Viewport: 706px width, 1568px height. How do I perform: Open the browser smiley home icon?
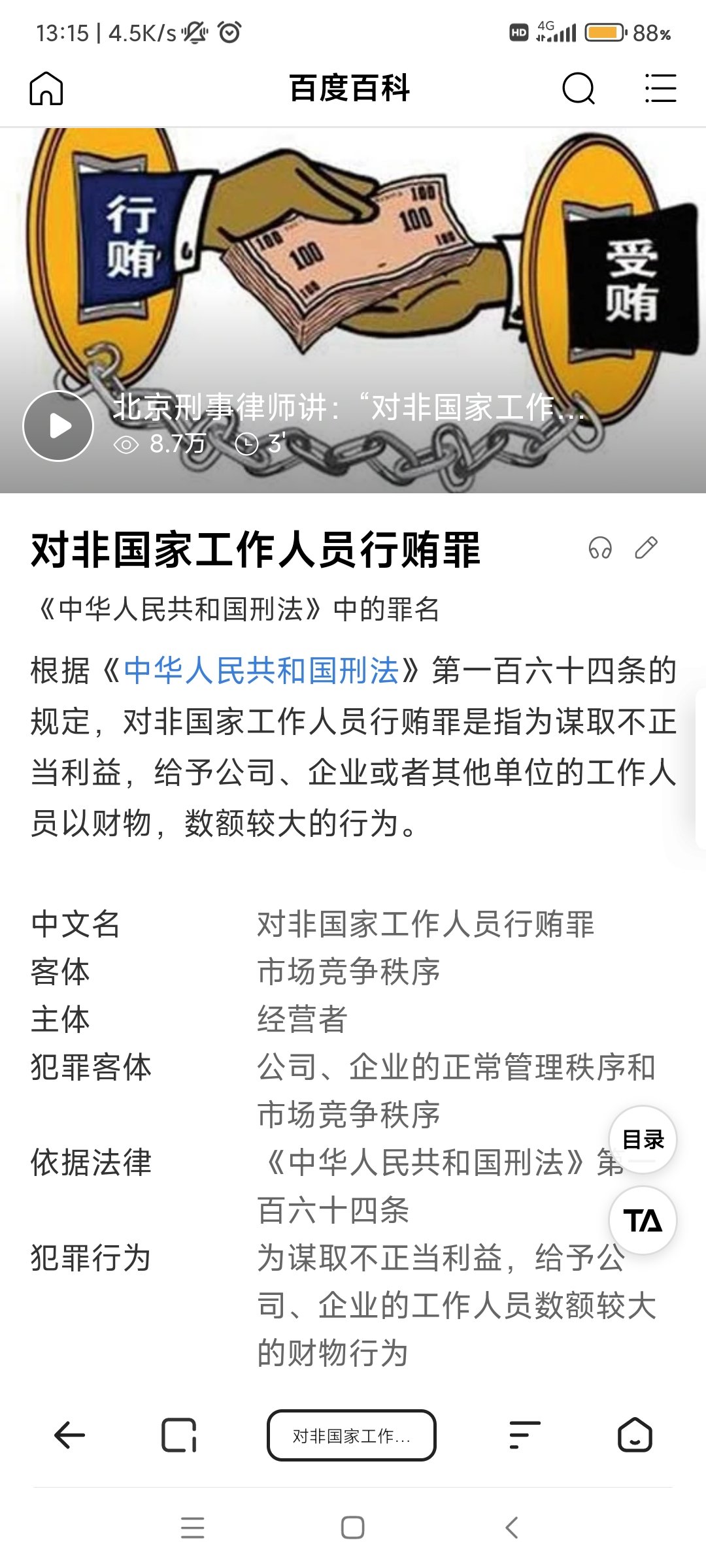pos(635,1435)
